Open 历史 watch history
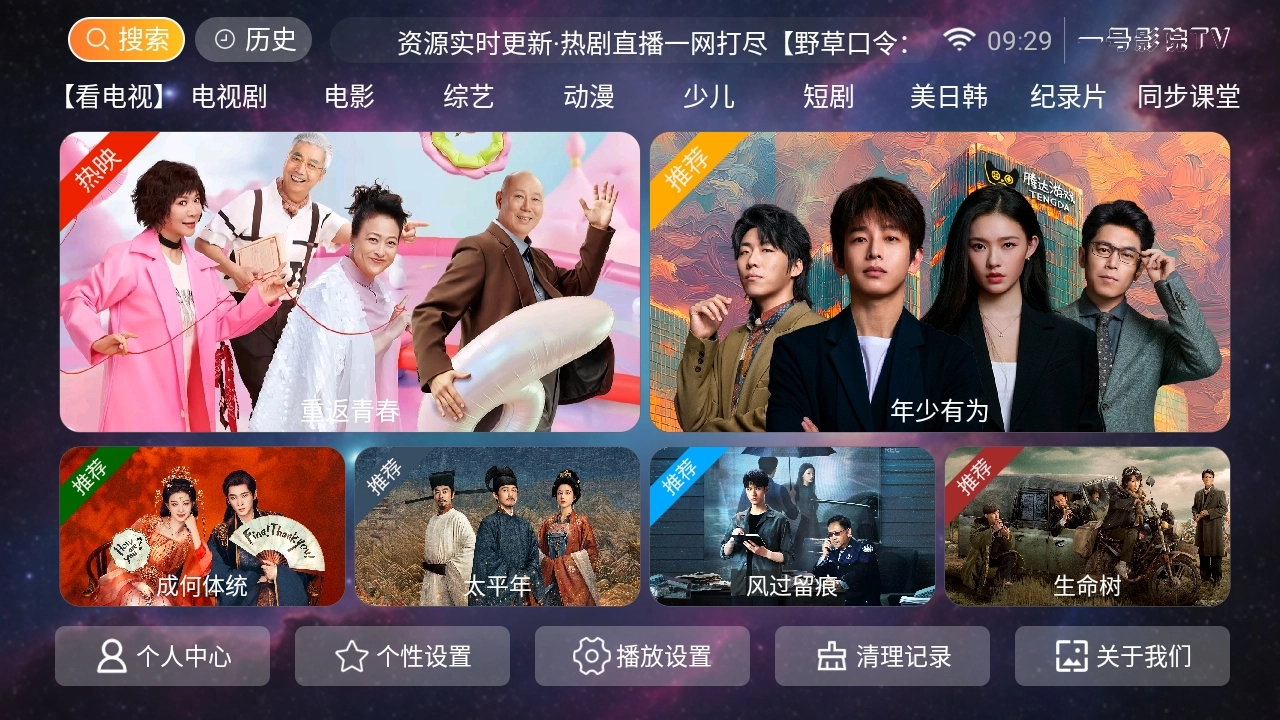This screenshot has width=1280, height=720. click(254, 40)
